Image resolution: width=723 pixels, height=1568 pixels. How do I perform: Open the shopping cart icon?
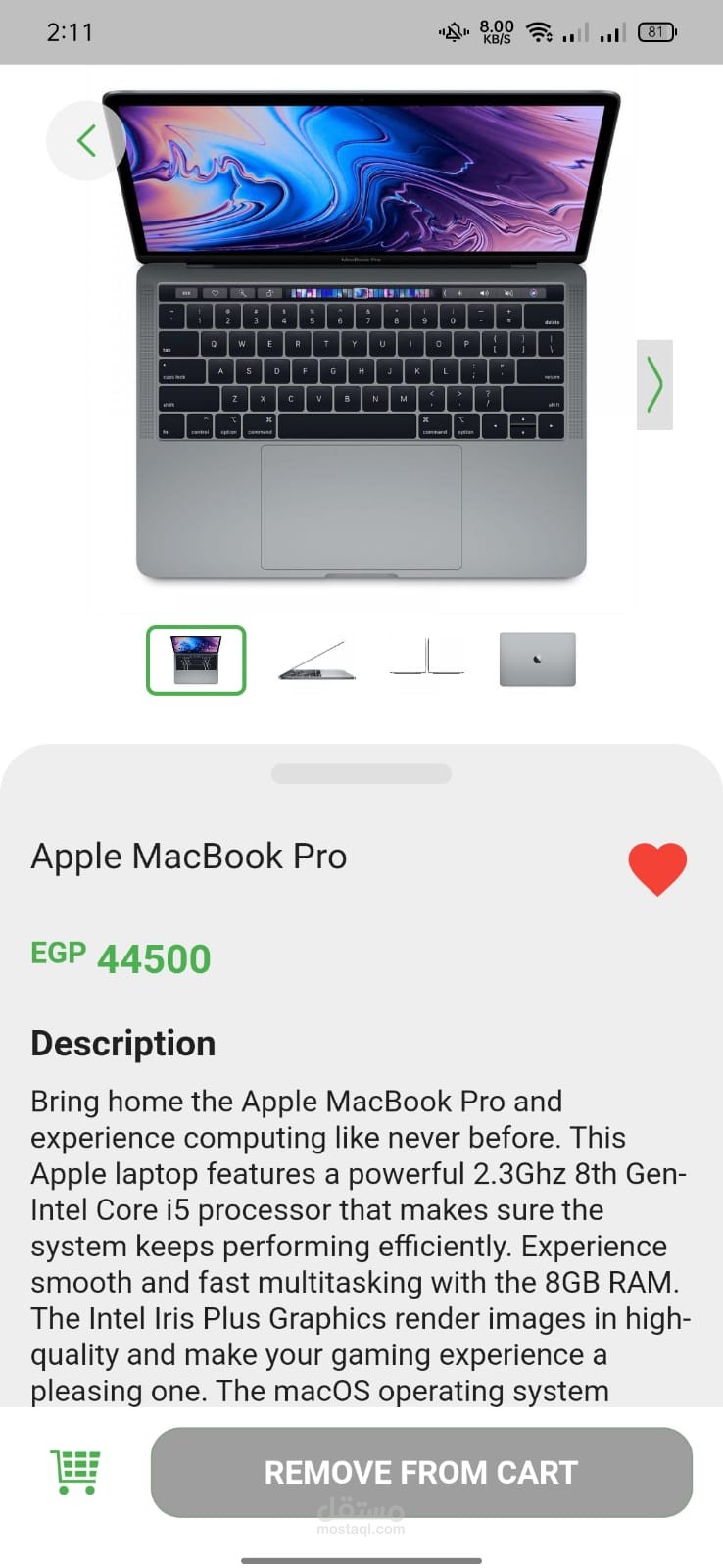tap(75, 1472)
